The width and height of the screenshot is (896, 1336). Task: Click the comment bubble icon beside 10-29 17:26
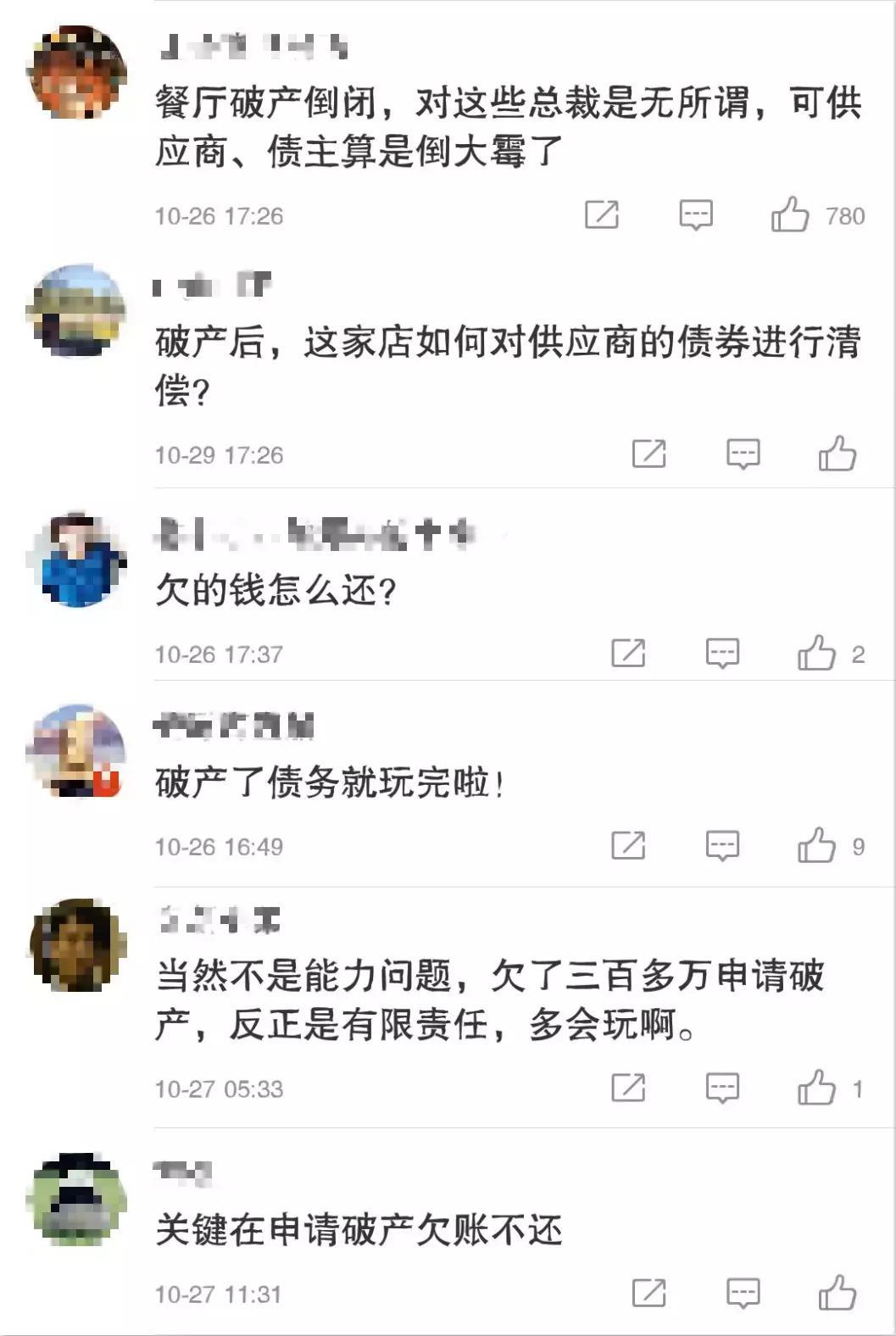tap(743, 455)
